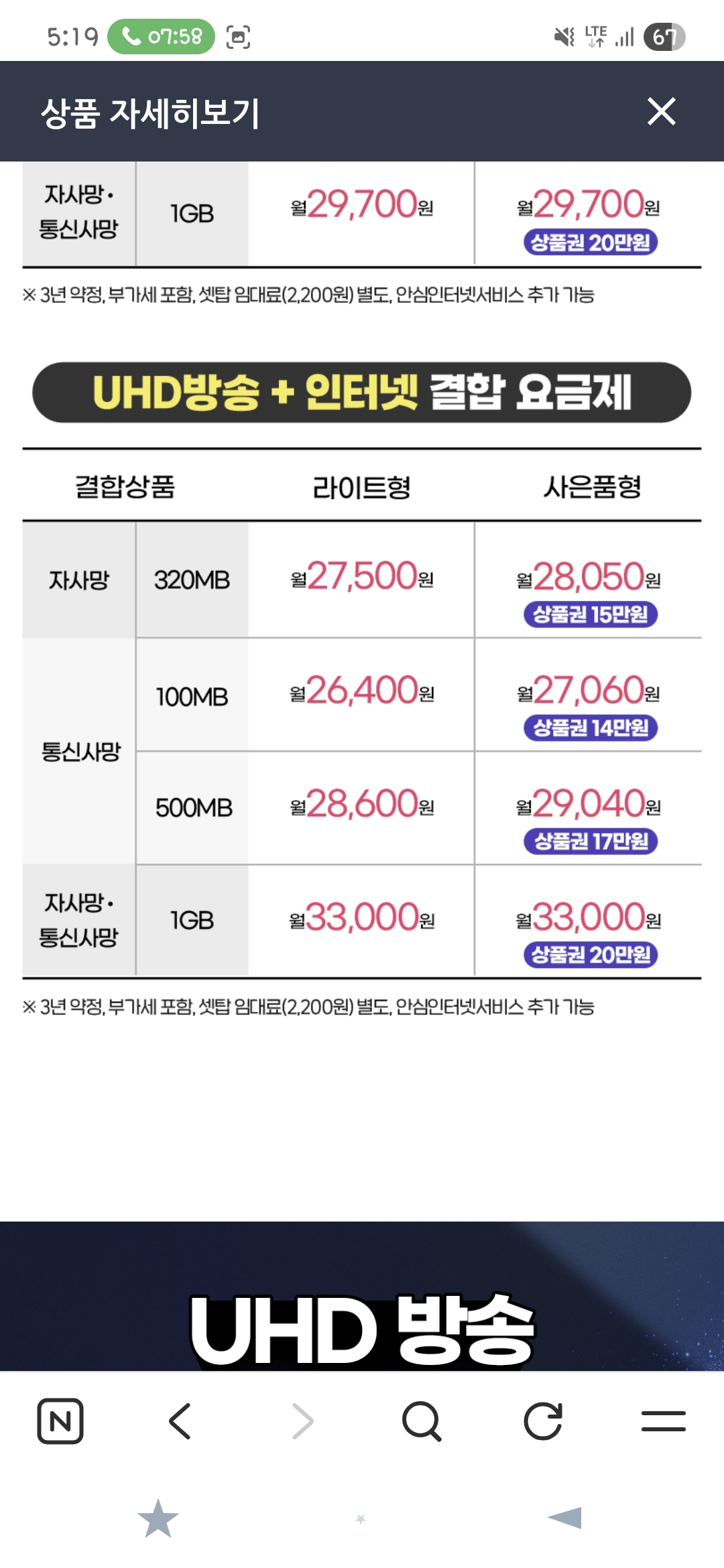Open the browser menu
Screen dimensions: 724x1568
pyautogui.click(x=663, y=1421)
